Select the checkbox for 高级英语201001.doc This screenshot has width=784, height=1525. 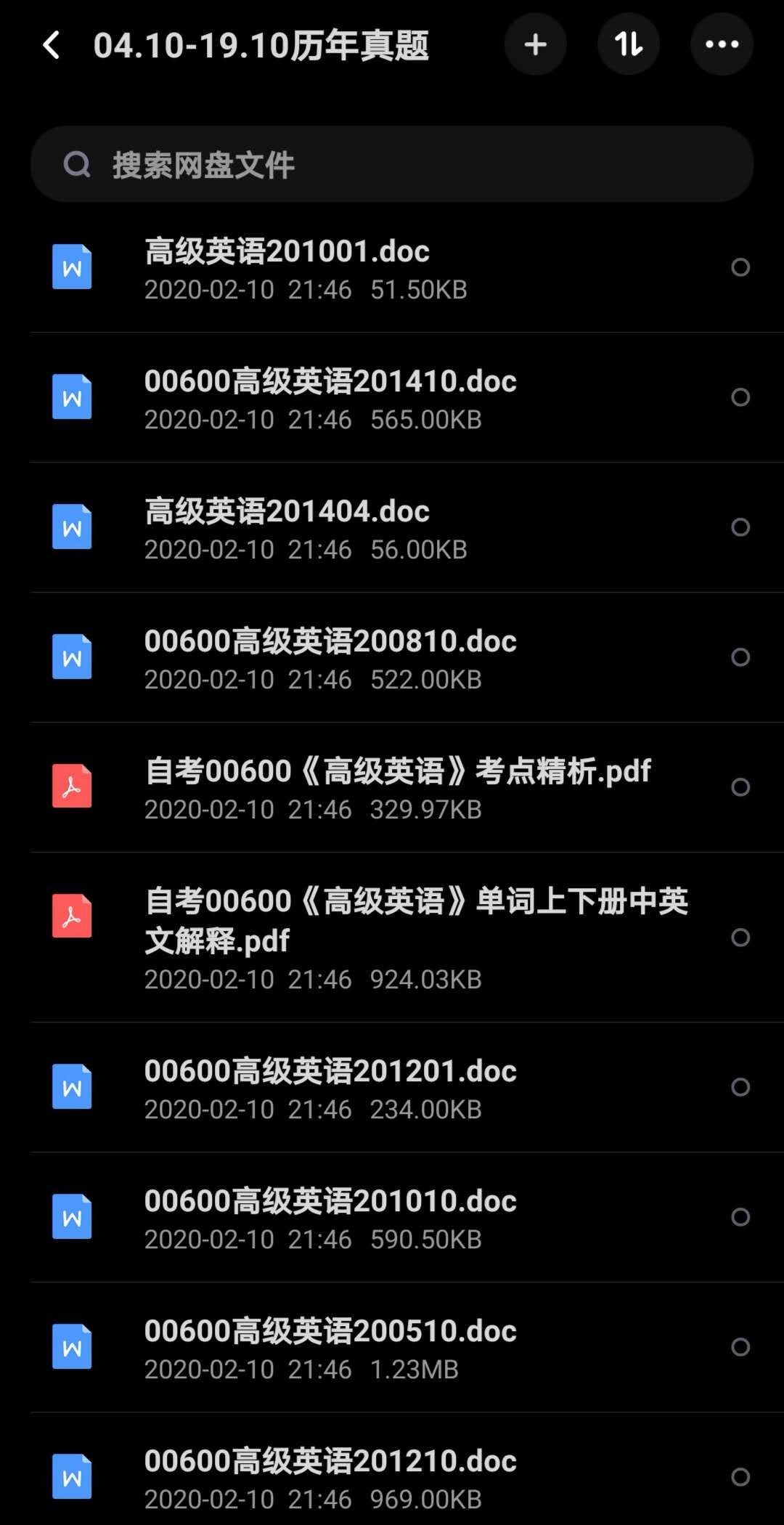coord(740,267)
